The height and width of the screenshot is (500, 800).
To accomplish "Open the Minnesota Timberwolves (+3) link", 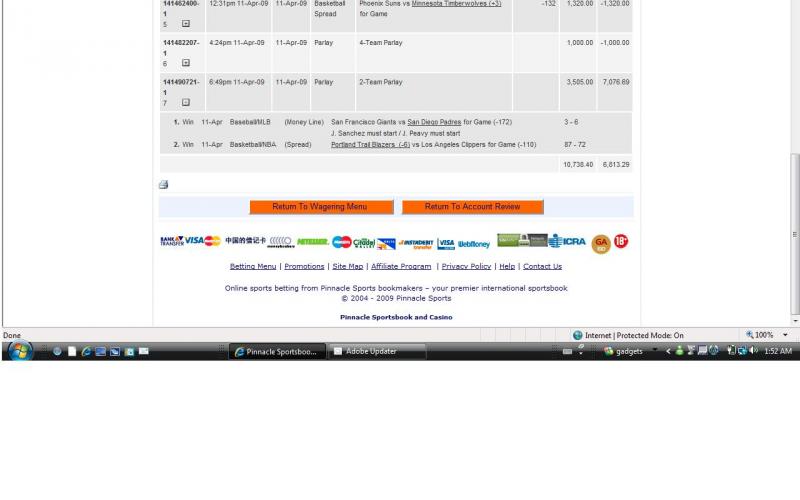I will 456,4.
